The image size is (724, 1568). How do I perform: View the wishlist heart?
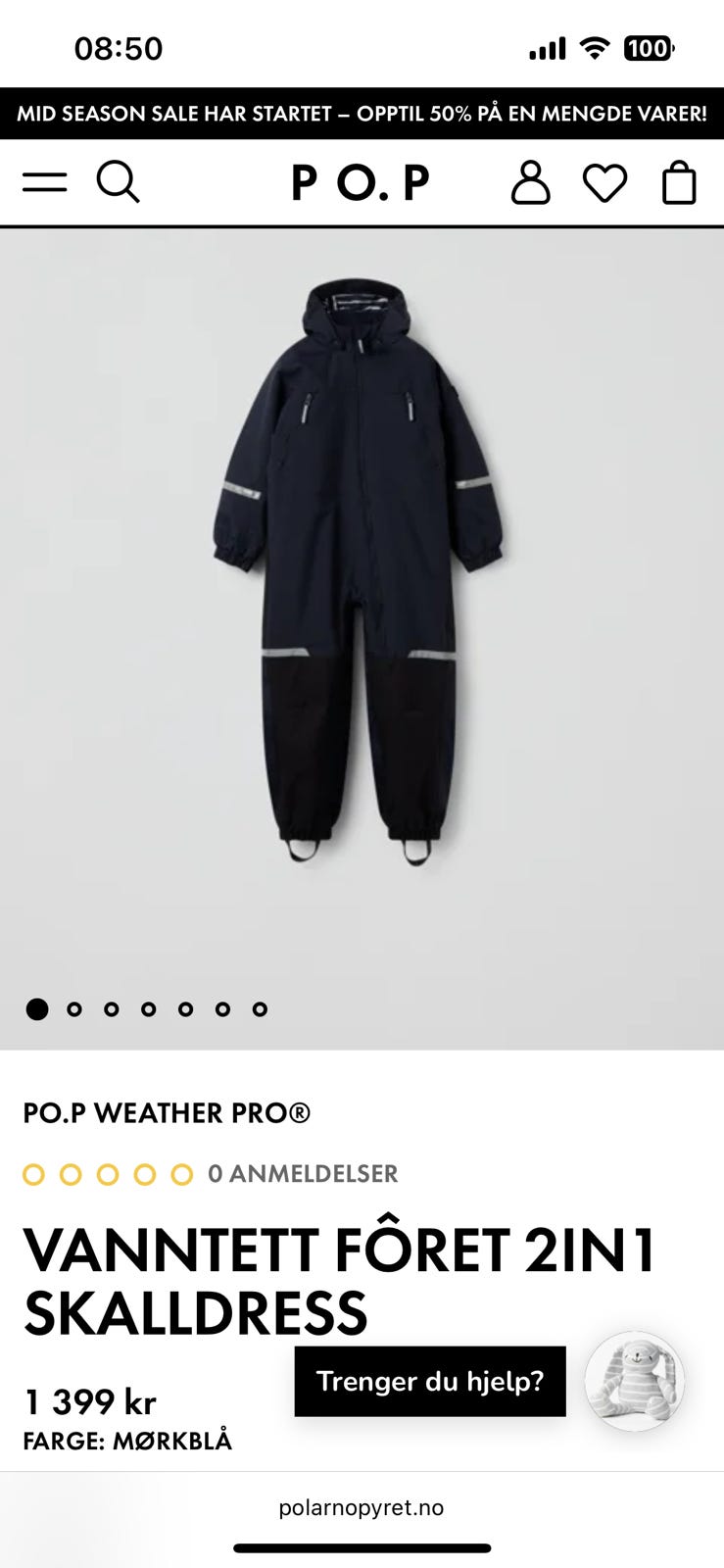[604, 183]
